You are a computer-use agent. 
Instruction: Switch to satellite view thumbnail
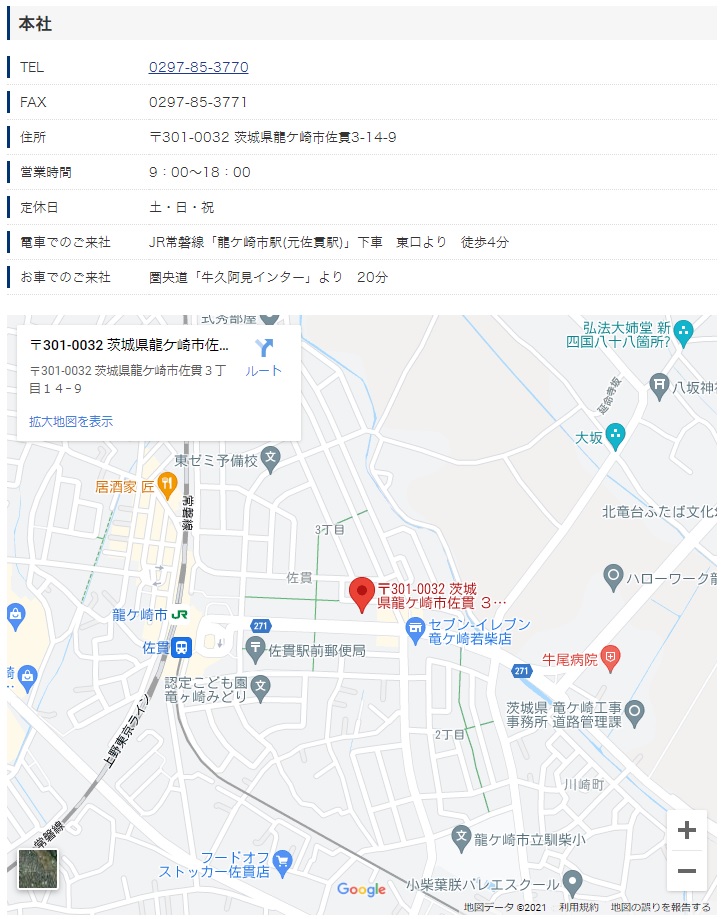tap(38, 869)
